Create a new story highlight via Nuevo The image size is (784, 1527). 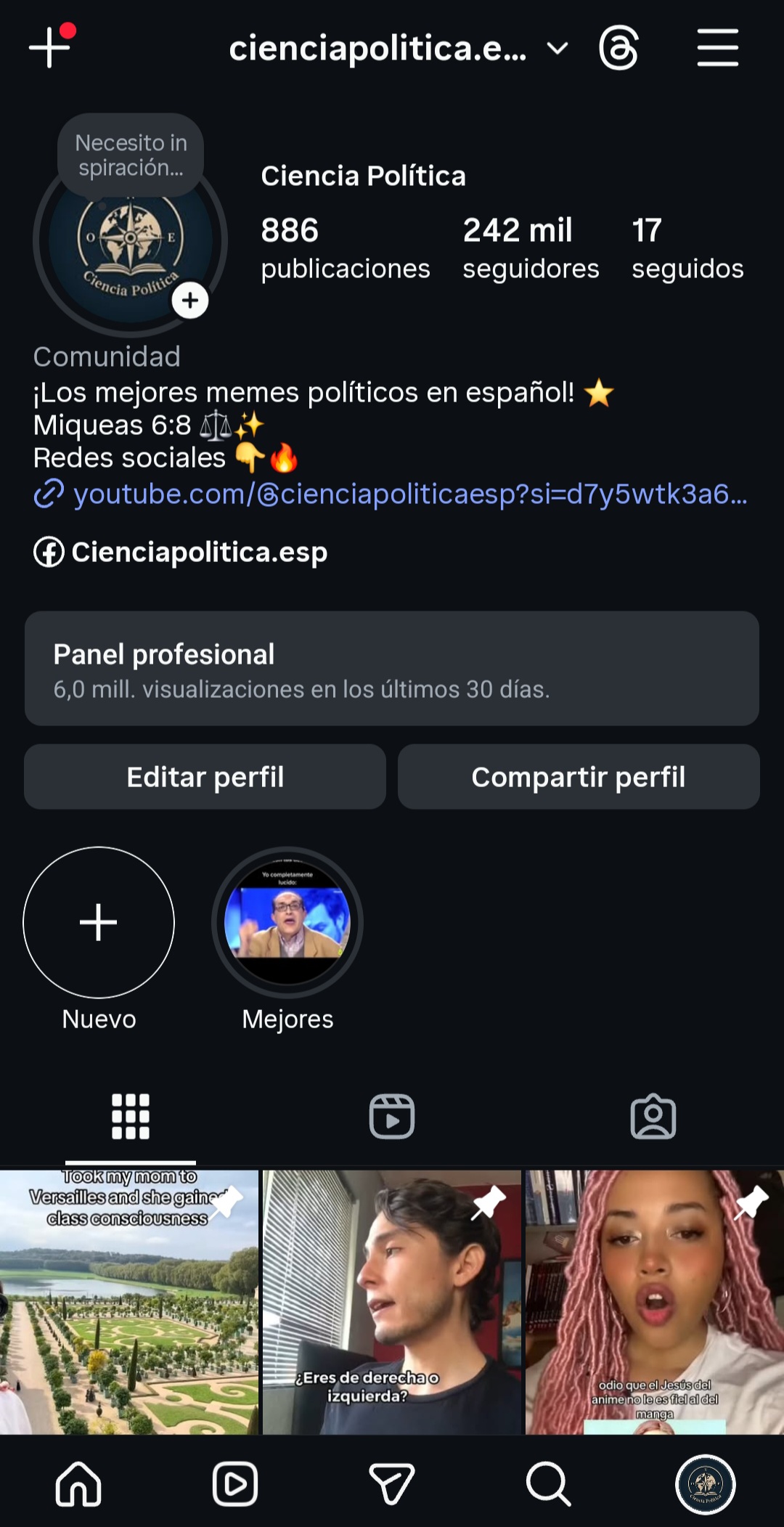coord(99,921)
